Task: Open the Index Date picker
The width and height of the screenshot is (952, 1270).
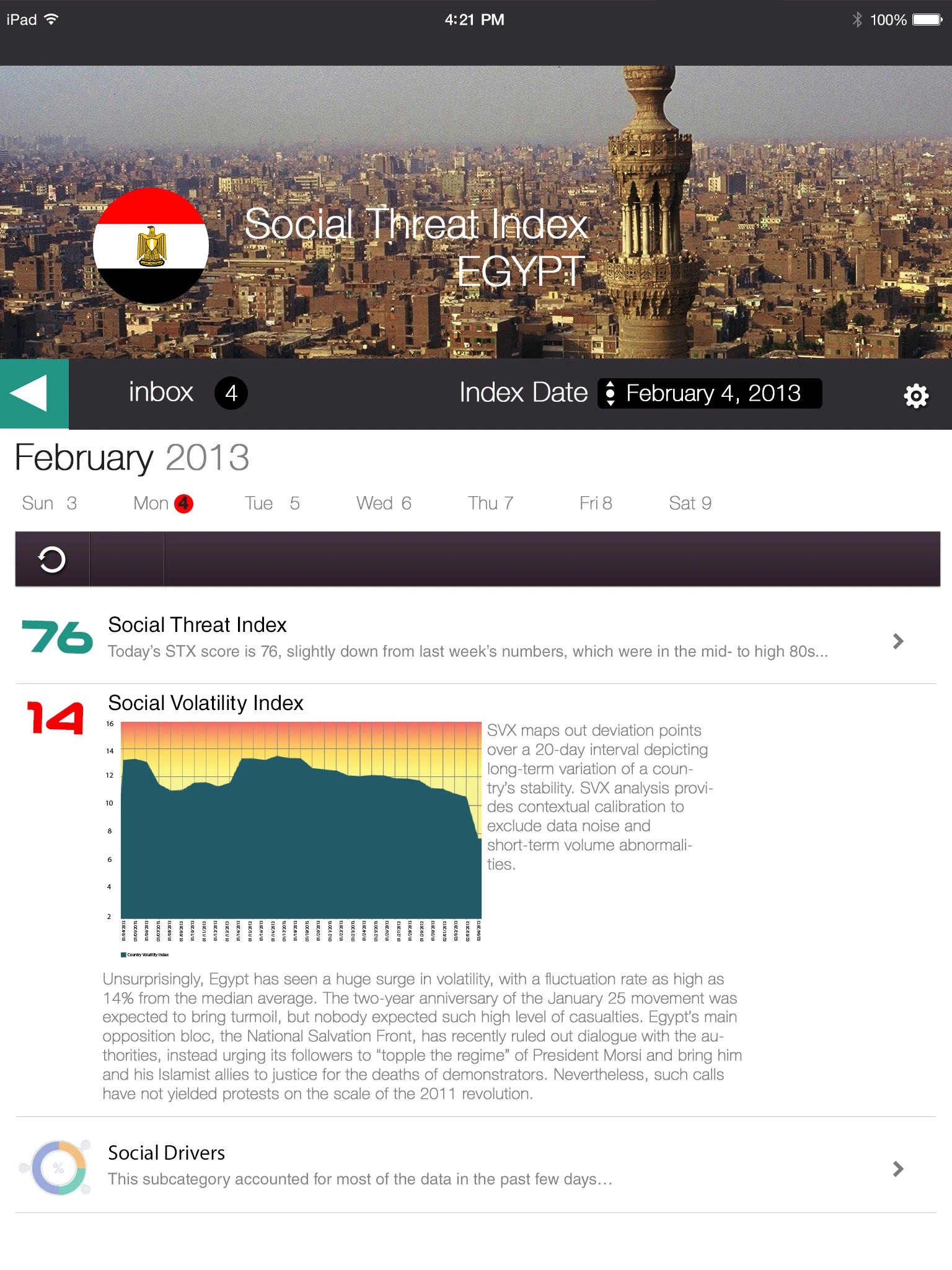Action: [709, 393]
